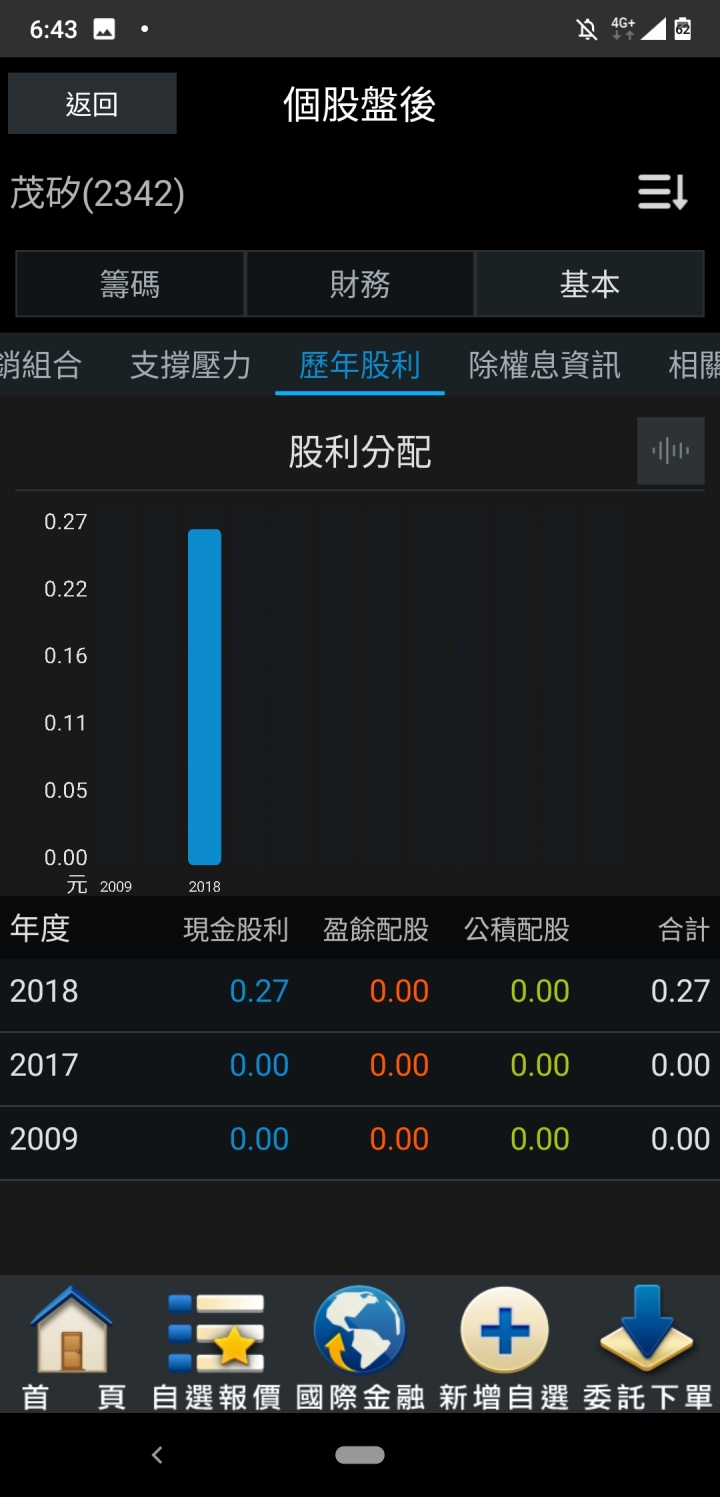720x1497 pixels.
Task: Tap the system home pill
Action: (x=360, y=1455)
